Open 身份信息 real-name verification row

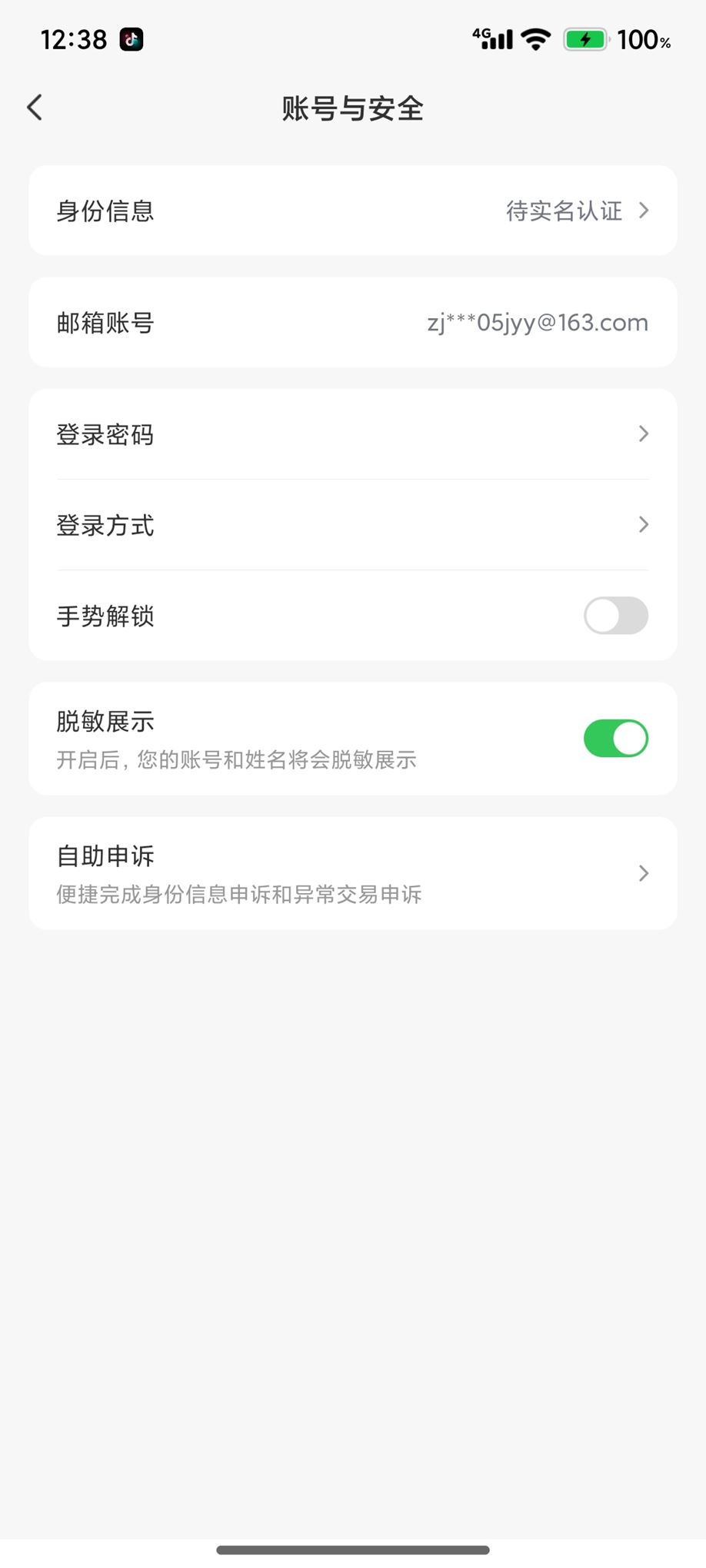point(352,211)
